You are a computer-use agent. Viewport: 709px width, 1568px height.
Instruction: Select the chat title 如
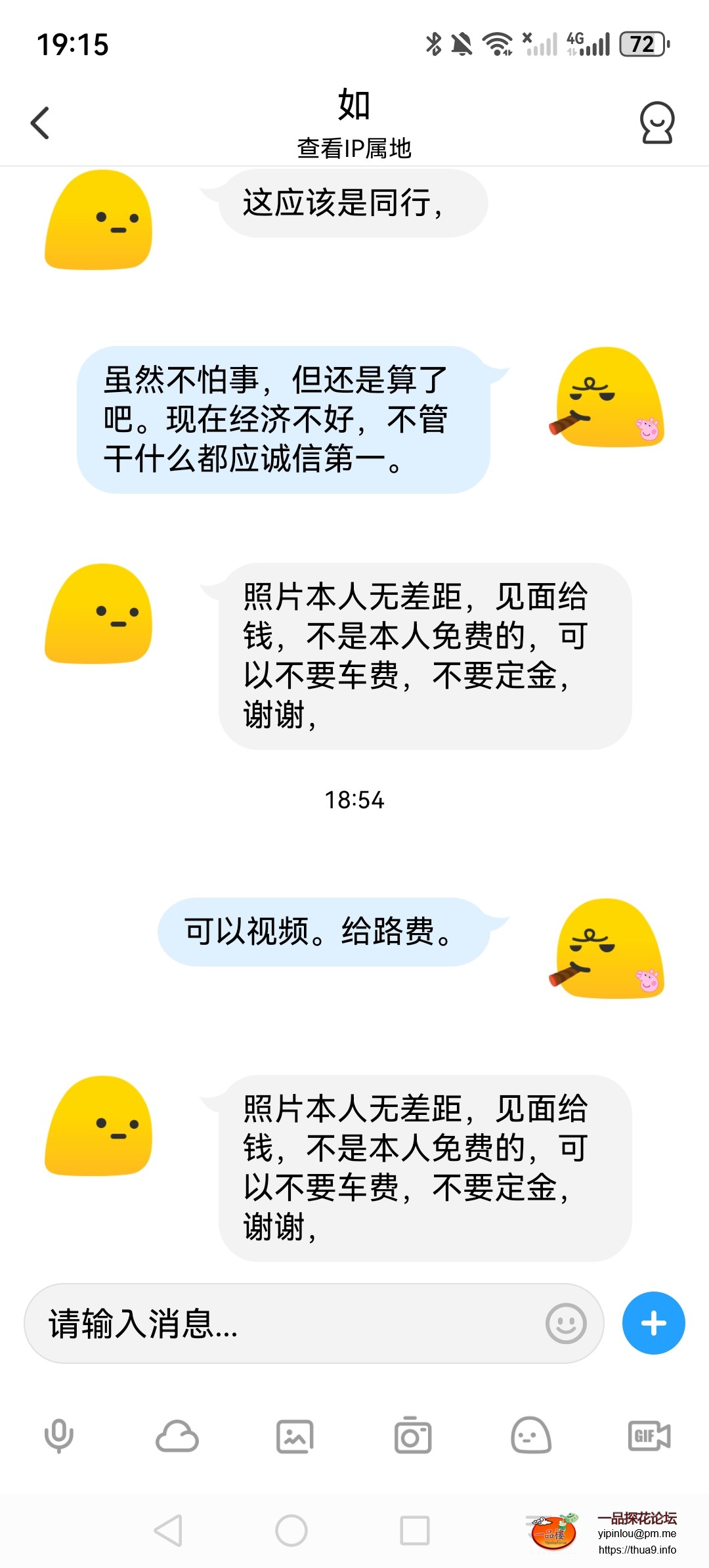pyautogui.click(x=353, y=106)
